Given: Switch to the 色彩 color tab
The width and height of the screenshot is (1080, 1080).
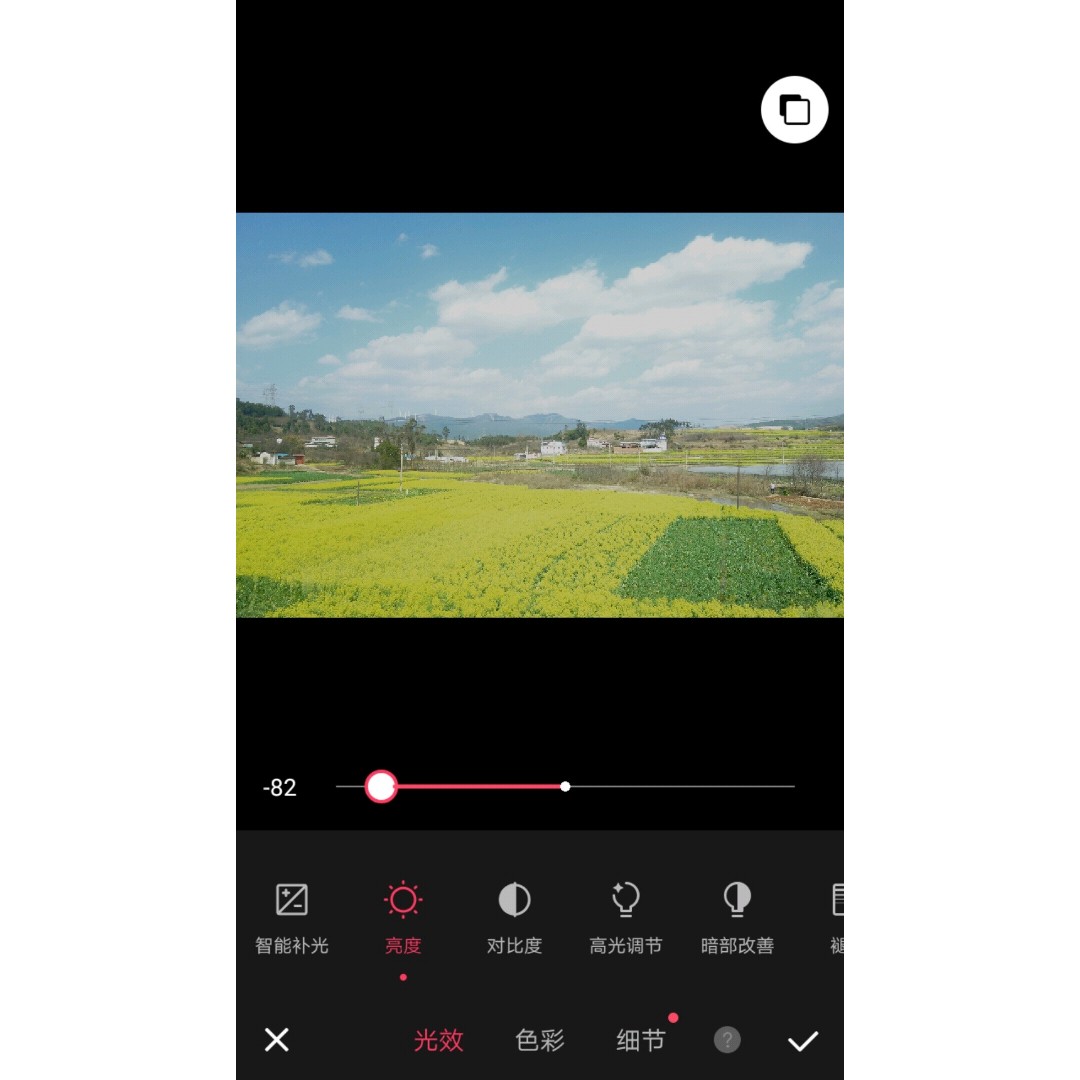Looking at the screenshot, I should (x=540, y=1040).
